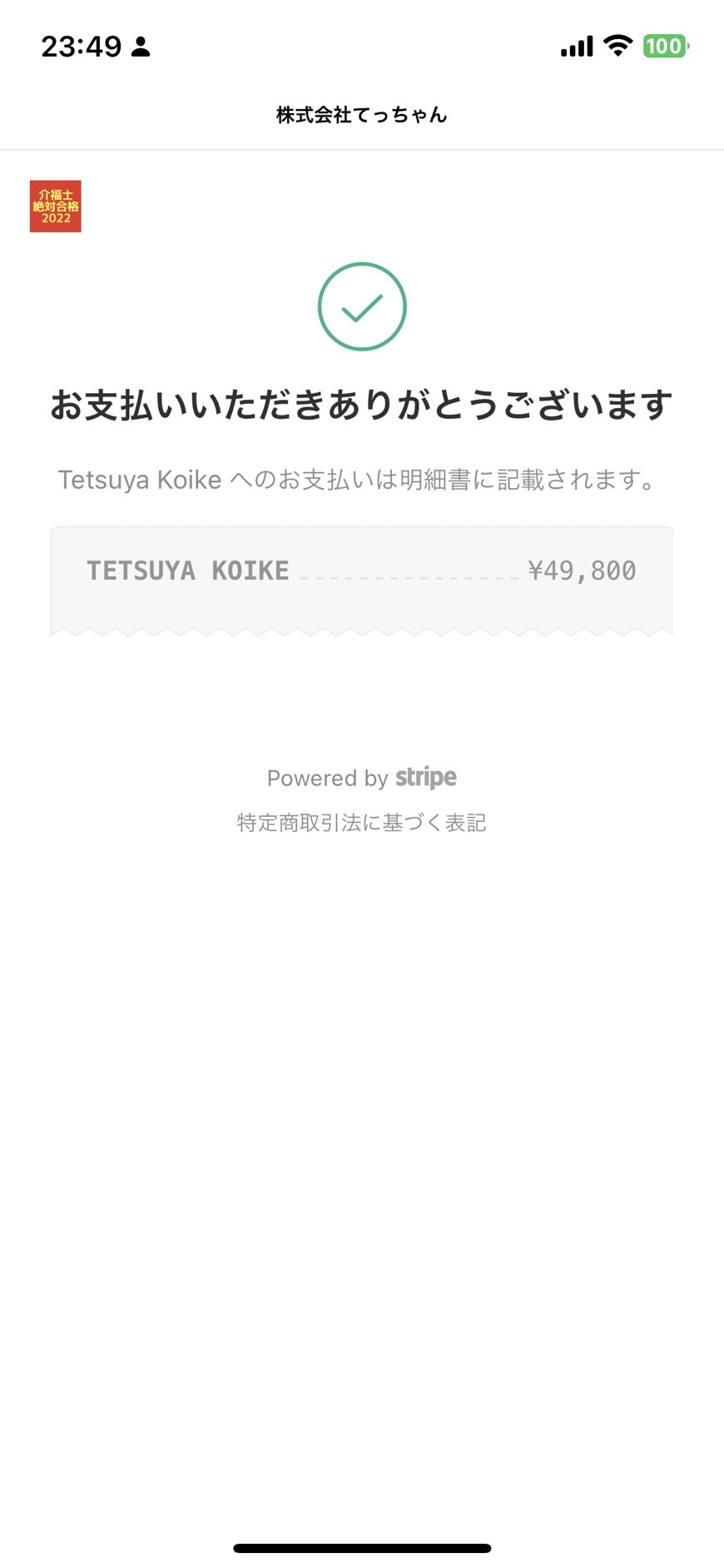This screenshot has width=724, height=1568.
Task: Open the 特定商取引法に基づく表記 link
Action: pos(361,823)
